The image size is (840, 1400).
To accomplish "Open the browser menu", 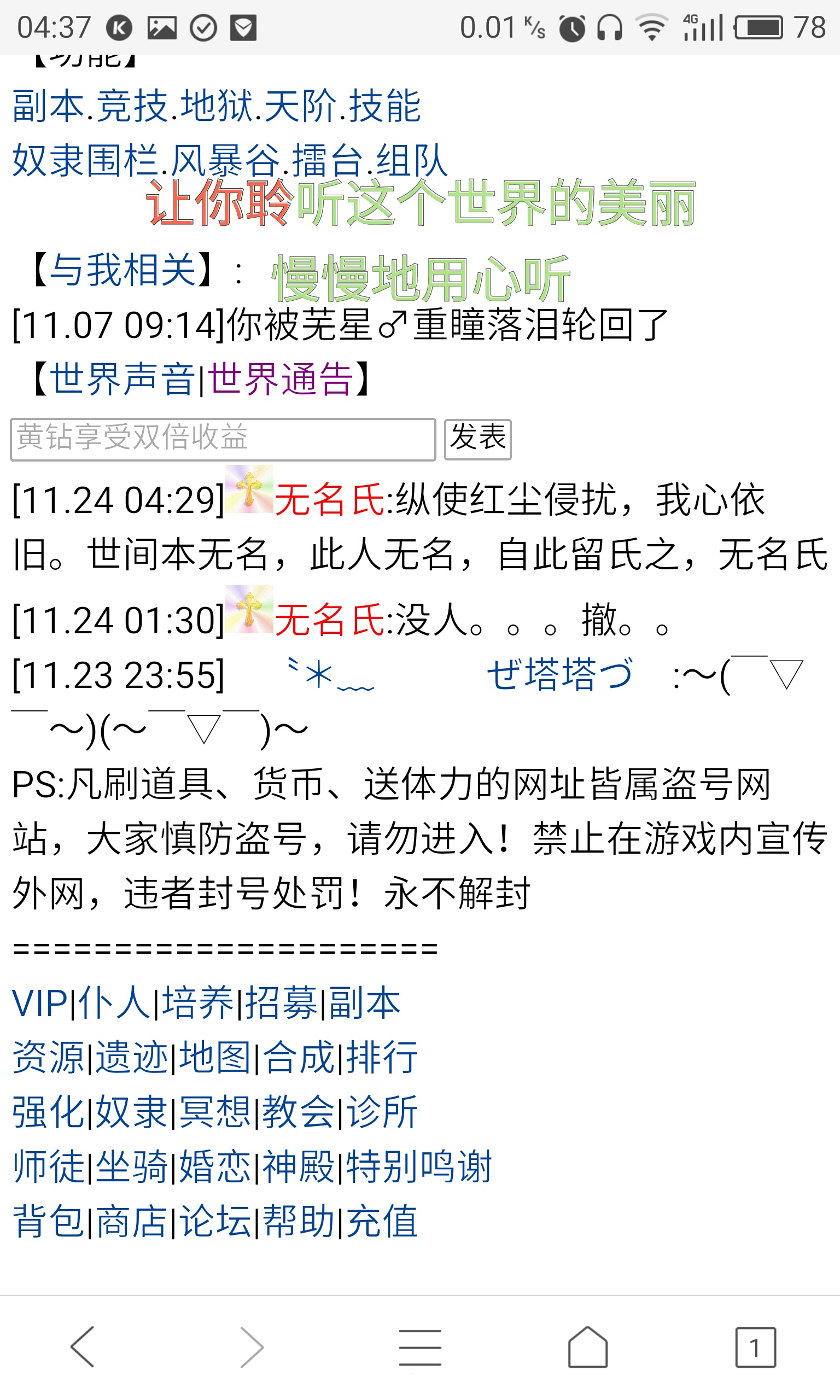I will [x=419, y=1347].
